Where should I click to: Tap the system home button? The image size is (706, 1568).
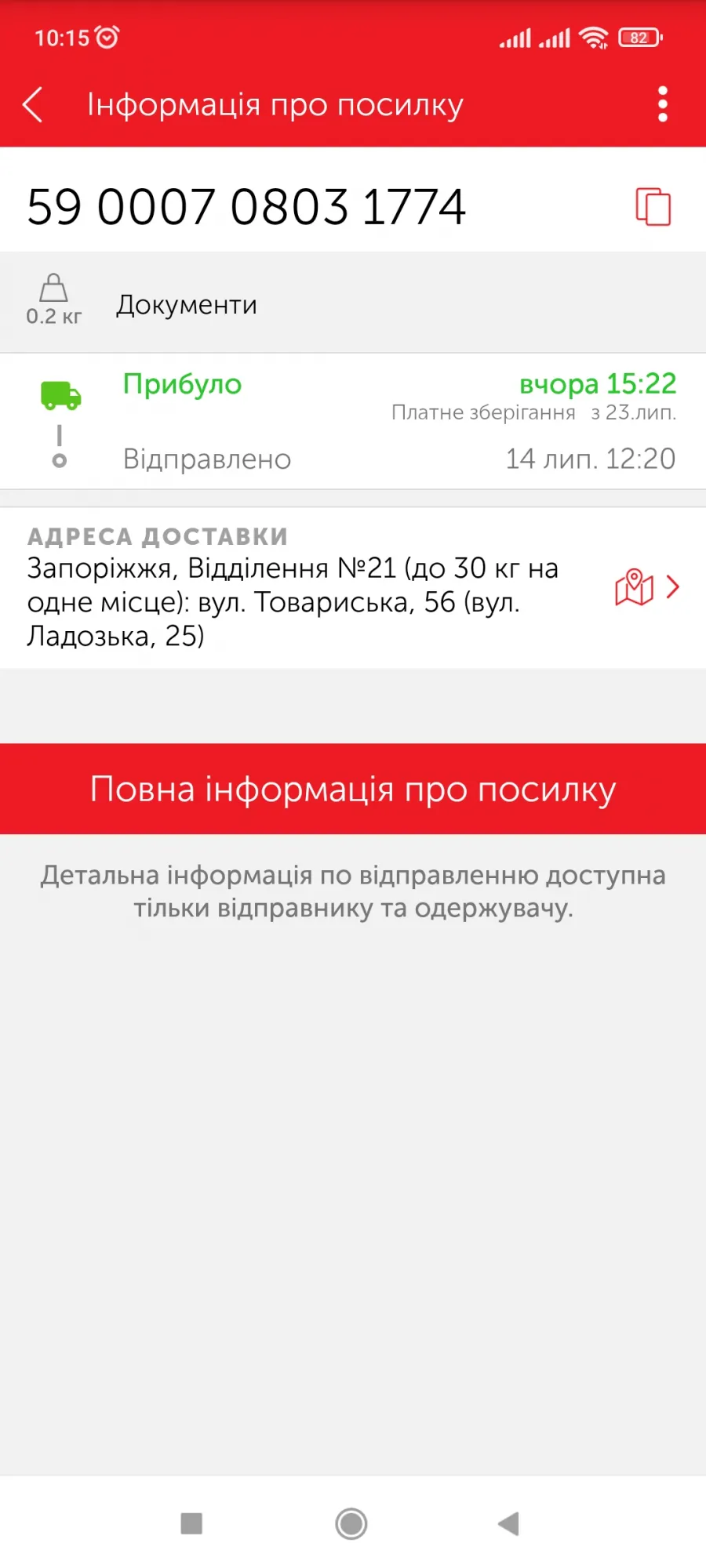click(351, 1523)
